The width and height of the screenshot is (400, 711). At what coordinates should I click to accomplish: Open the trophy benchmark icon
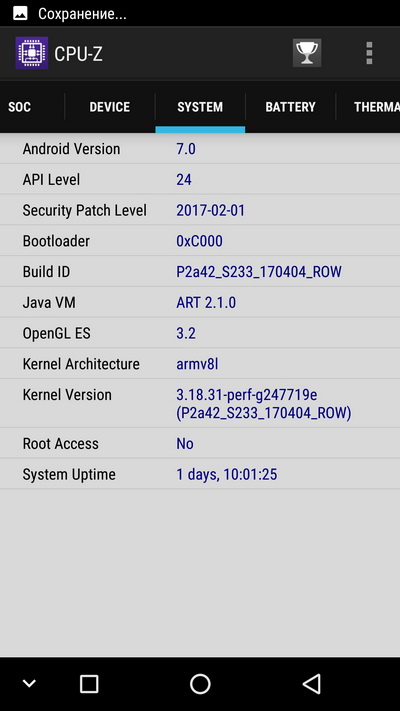[307, 53]
